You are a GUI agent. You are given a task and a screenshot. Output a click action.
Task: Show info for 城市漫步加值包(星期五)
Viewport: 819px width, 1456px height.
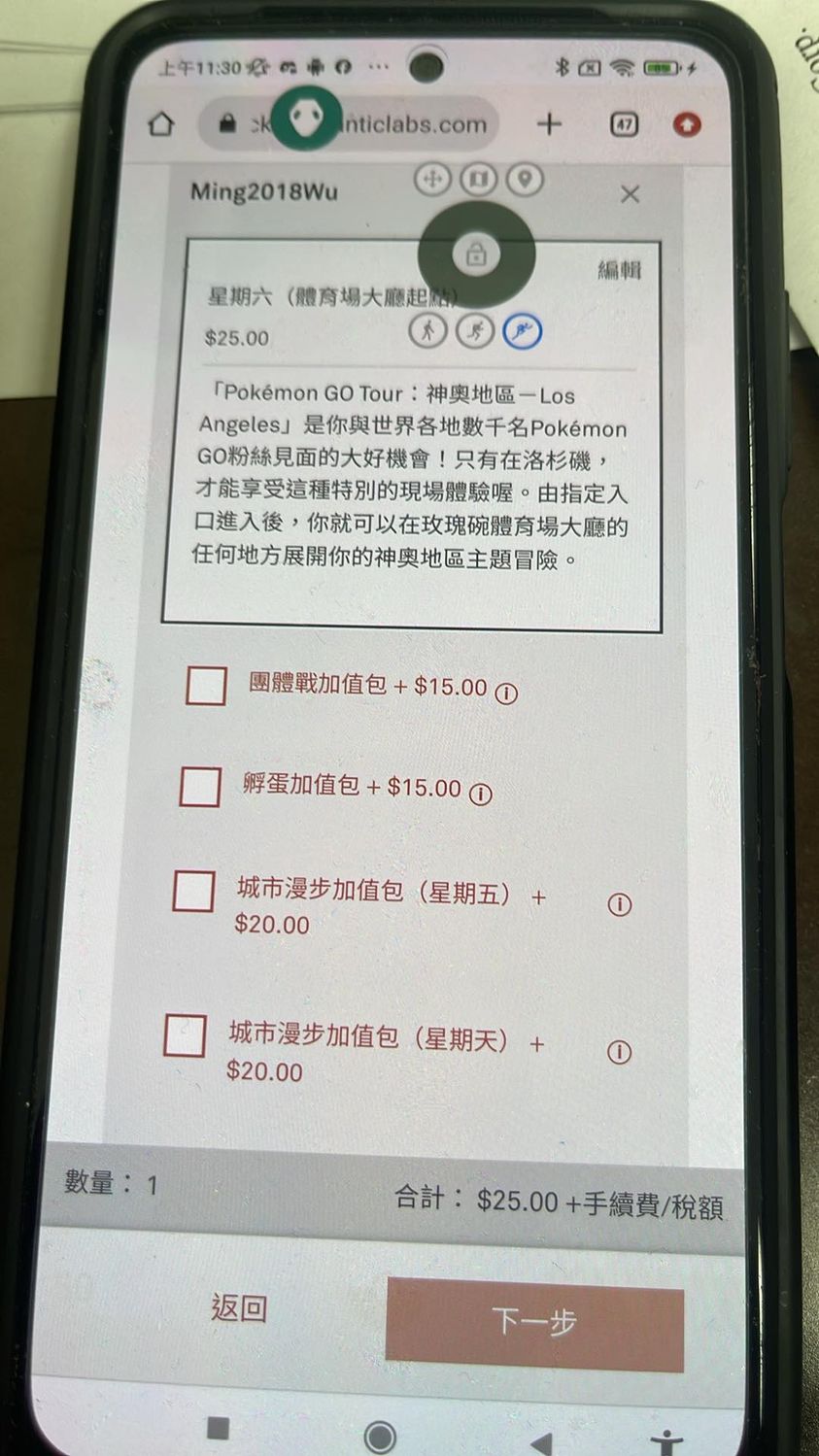coord(619,904)
